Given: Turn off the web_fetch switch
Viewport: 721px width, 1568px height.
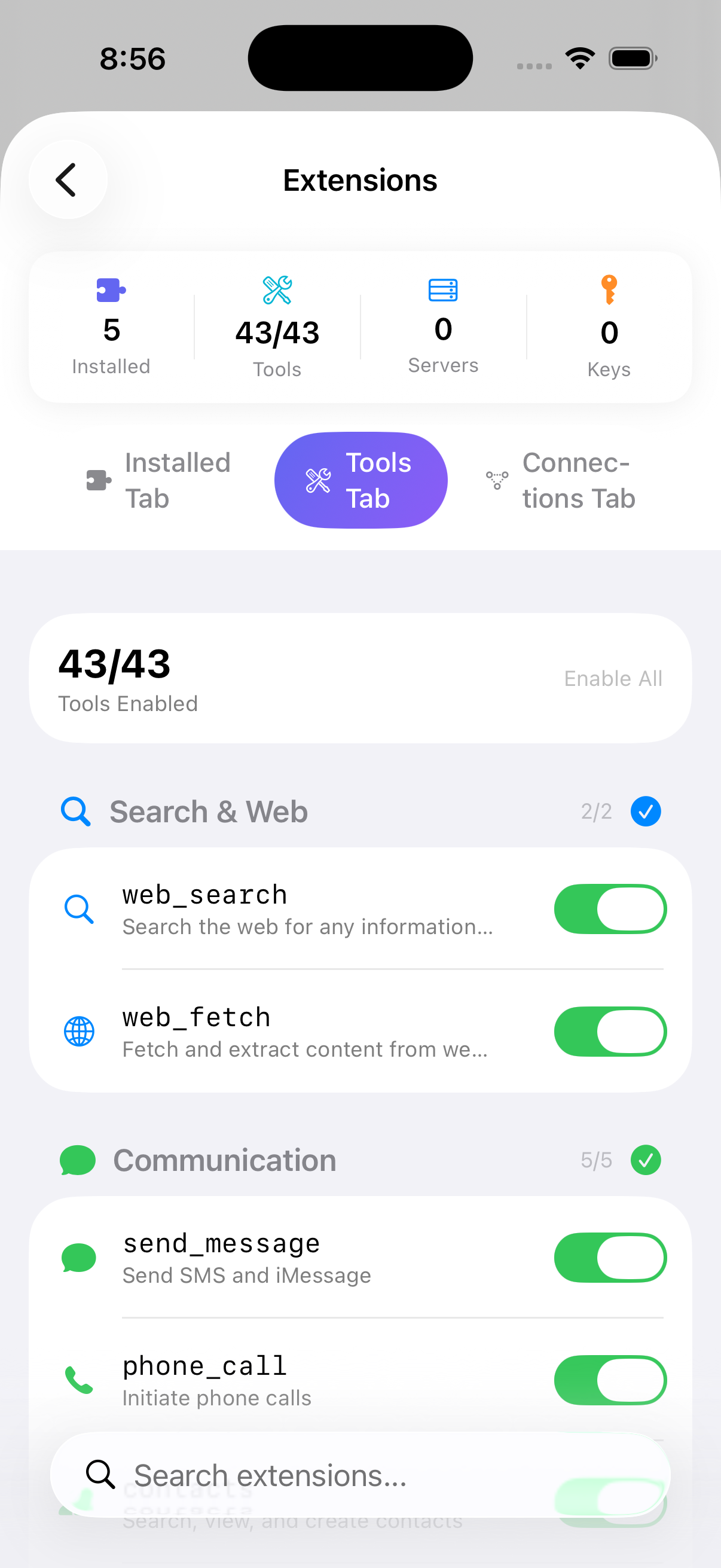Looking at the screenshot, I should click(610, 1032).
